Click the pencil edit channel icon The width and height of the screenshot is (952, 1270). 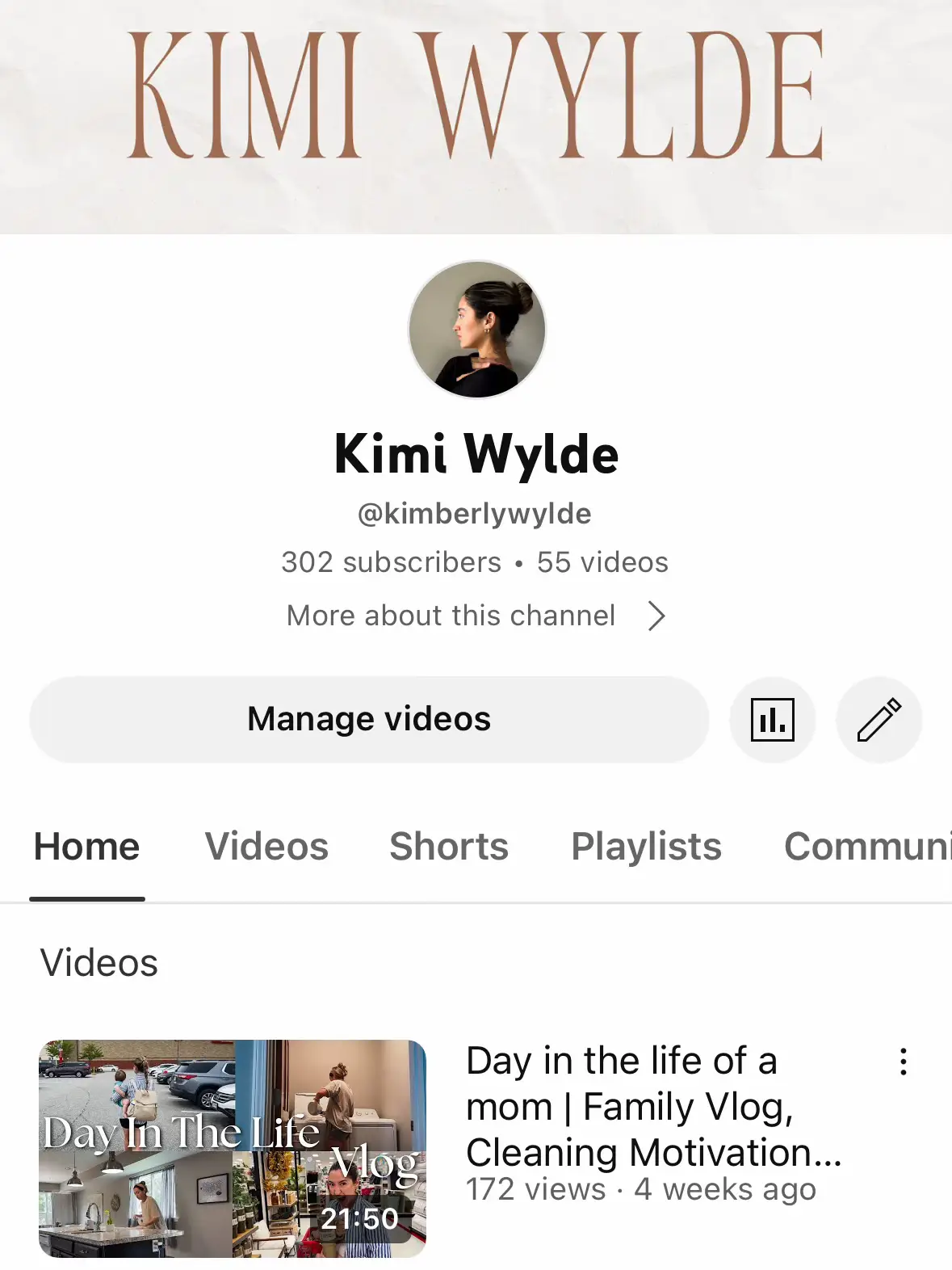[x=879, y=719]
